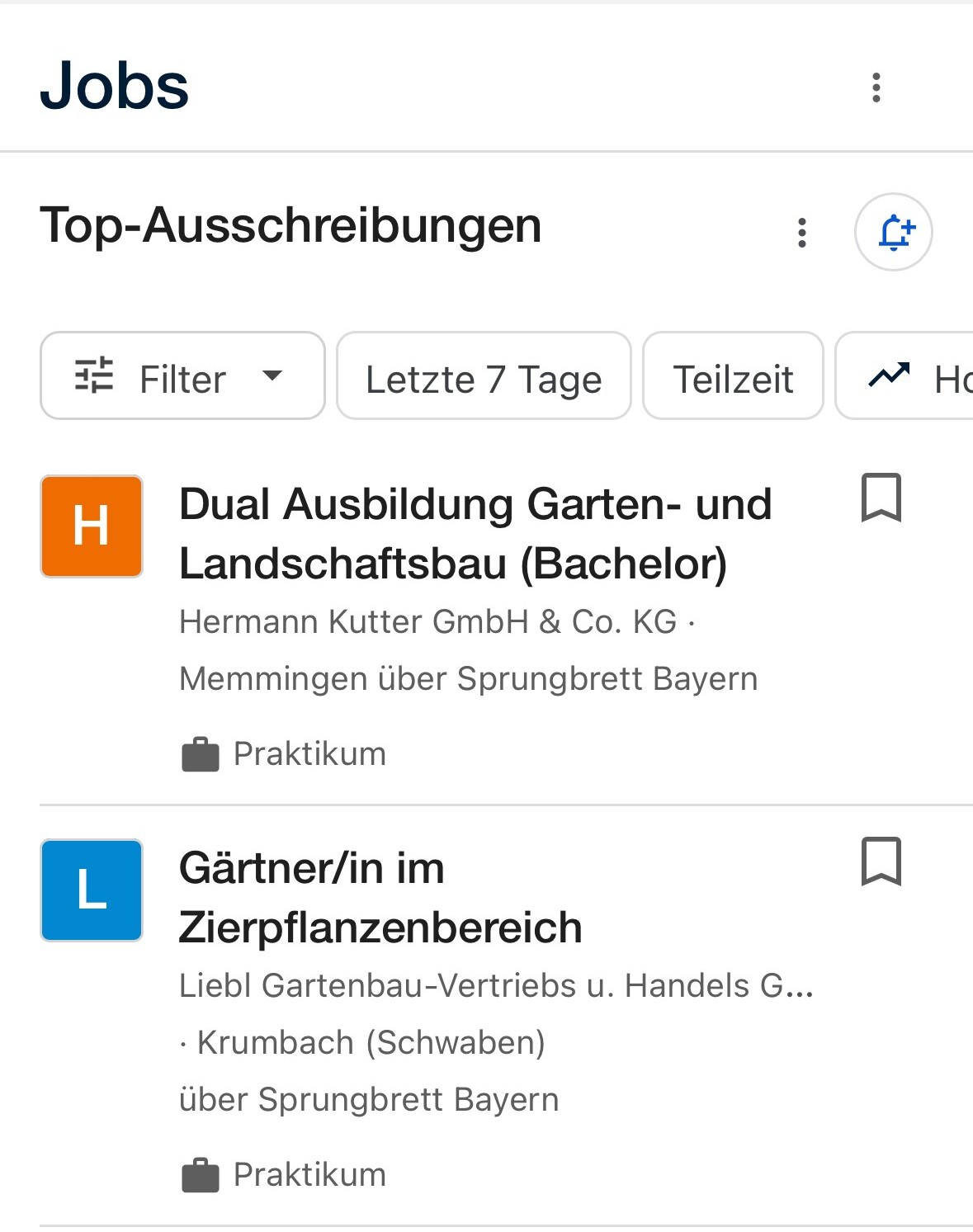Apply the Letzte 7 Tage filter chip

pyautogui.click(x=484, y=376)
